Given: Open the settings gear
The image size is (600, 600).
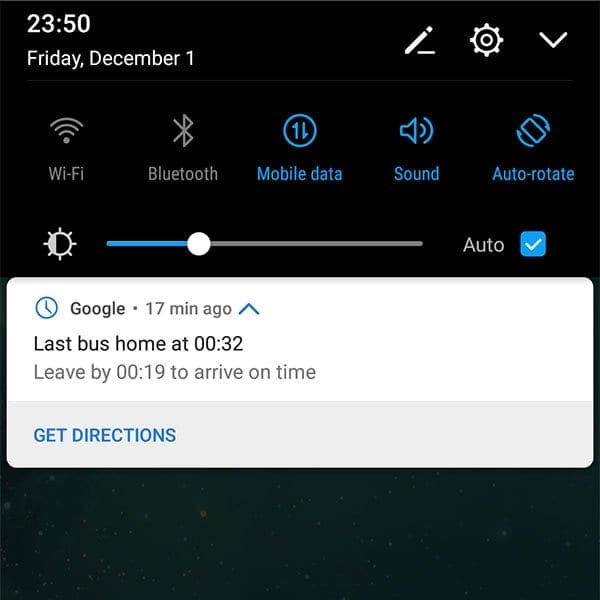Looking at the screenshot, I should (486, 40).
